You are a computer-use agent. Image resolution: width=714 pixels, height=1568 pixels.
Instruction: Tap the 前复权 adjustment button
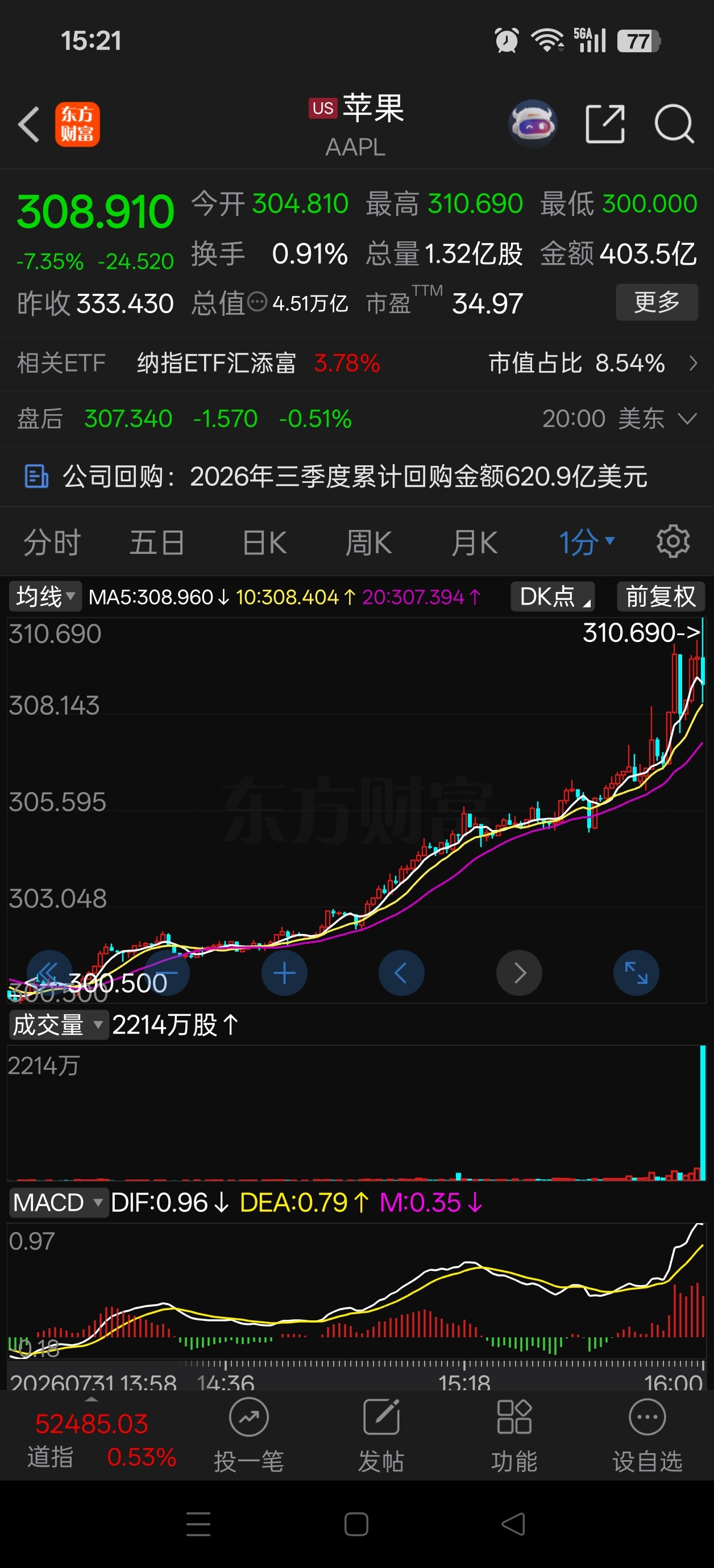[661, 597]
